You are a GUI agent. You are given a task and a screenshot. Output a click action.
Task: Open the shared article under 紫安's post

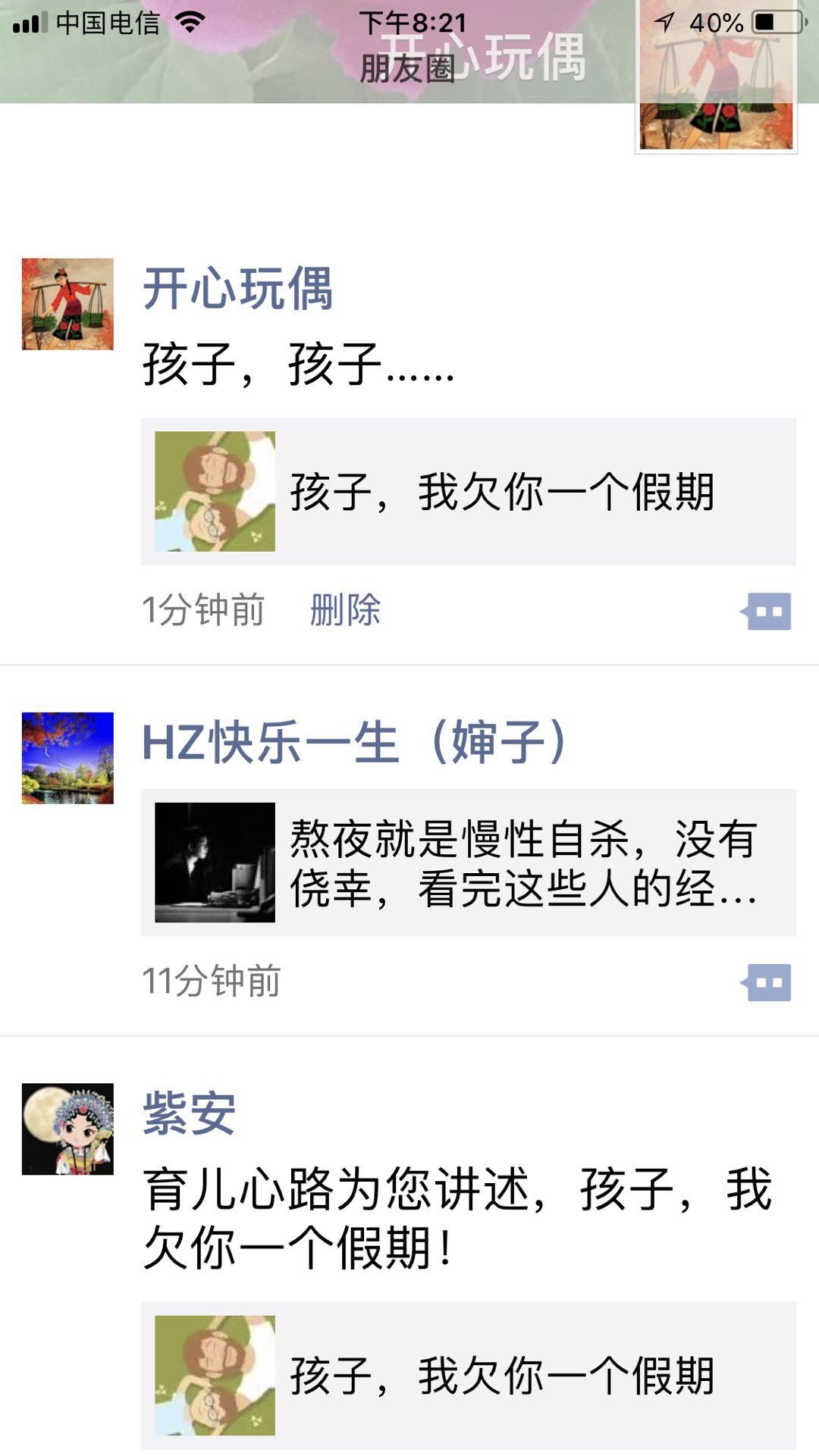click(468, 1375)
